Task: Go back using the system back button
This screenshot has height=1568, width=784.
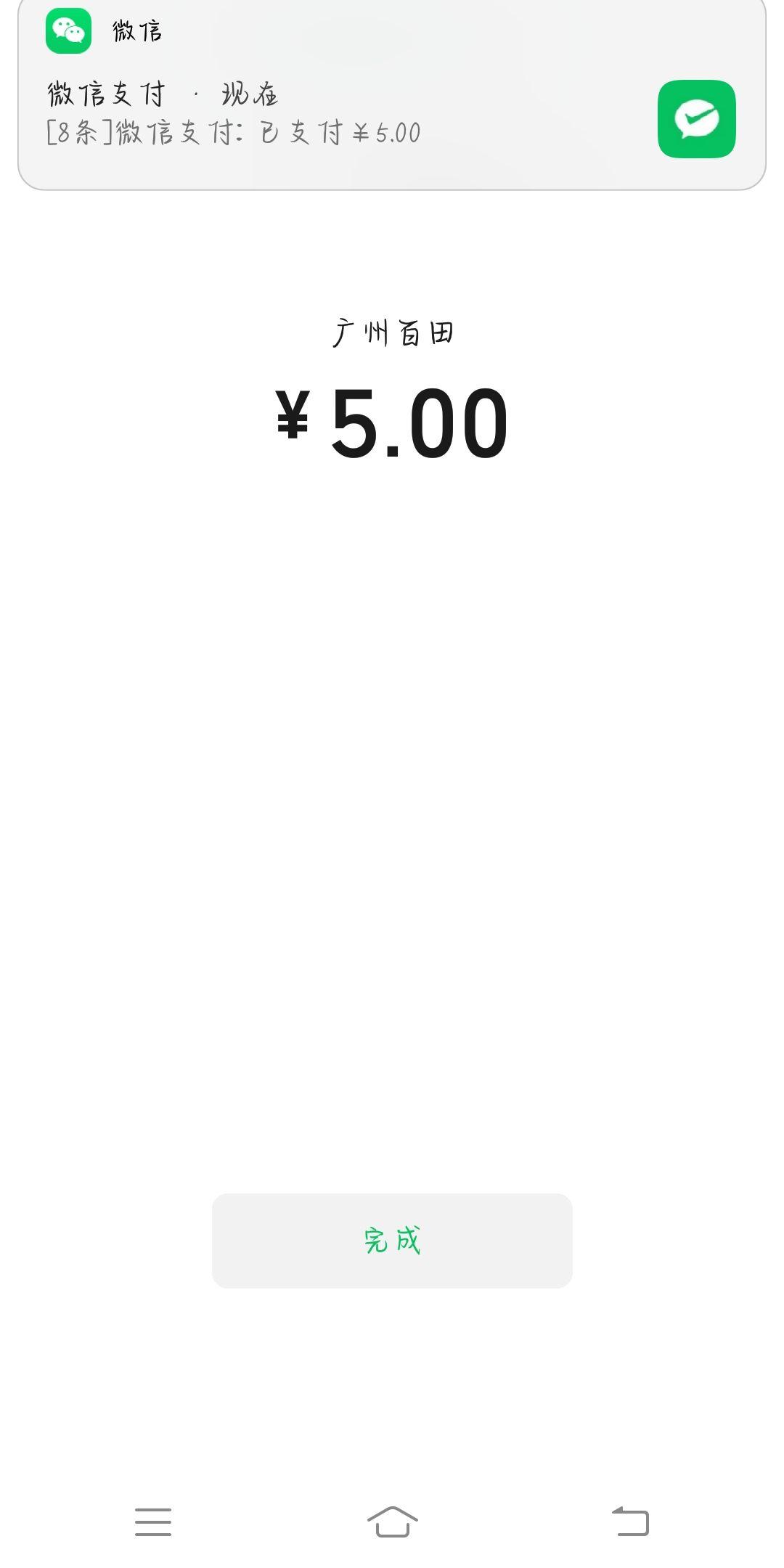Action: click(630, 1521)
